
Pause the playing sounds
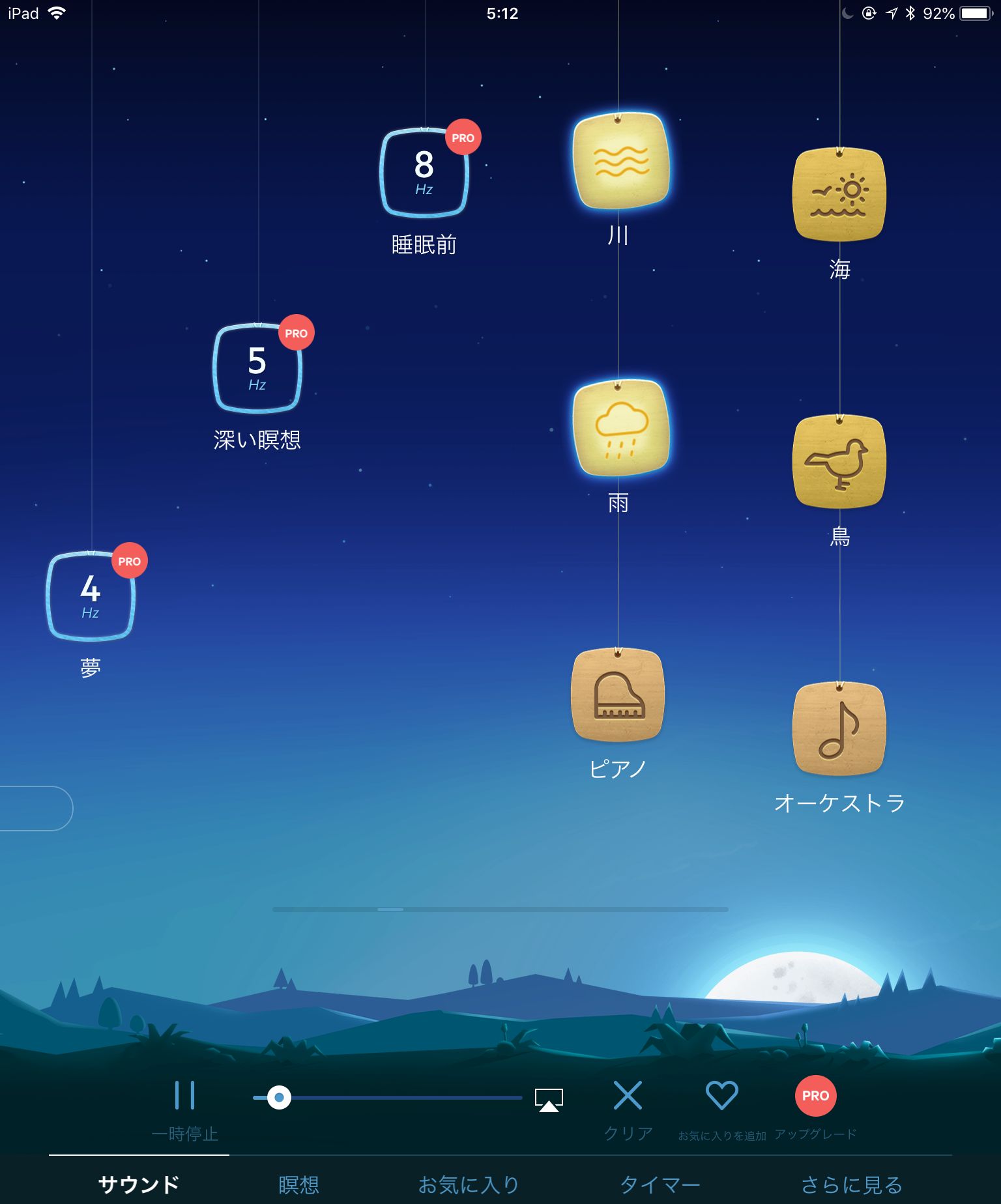click(x=185, y=1097)
